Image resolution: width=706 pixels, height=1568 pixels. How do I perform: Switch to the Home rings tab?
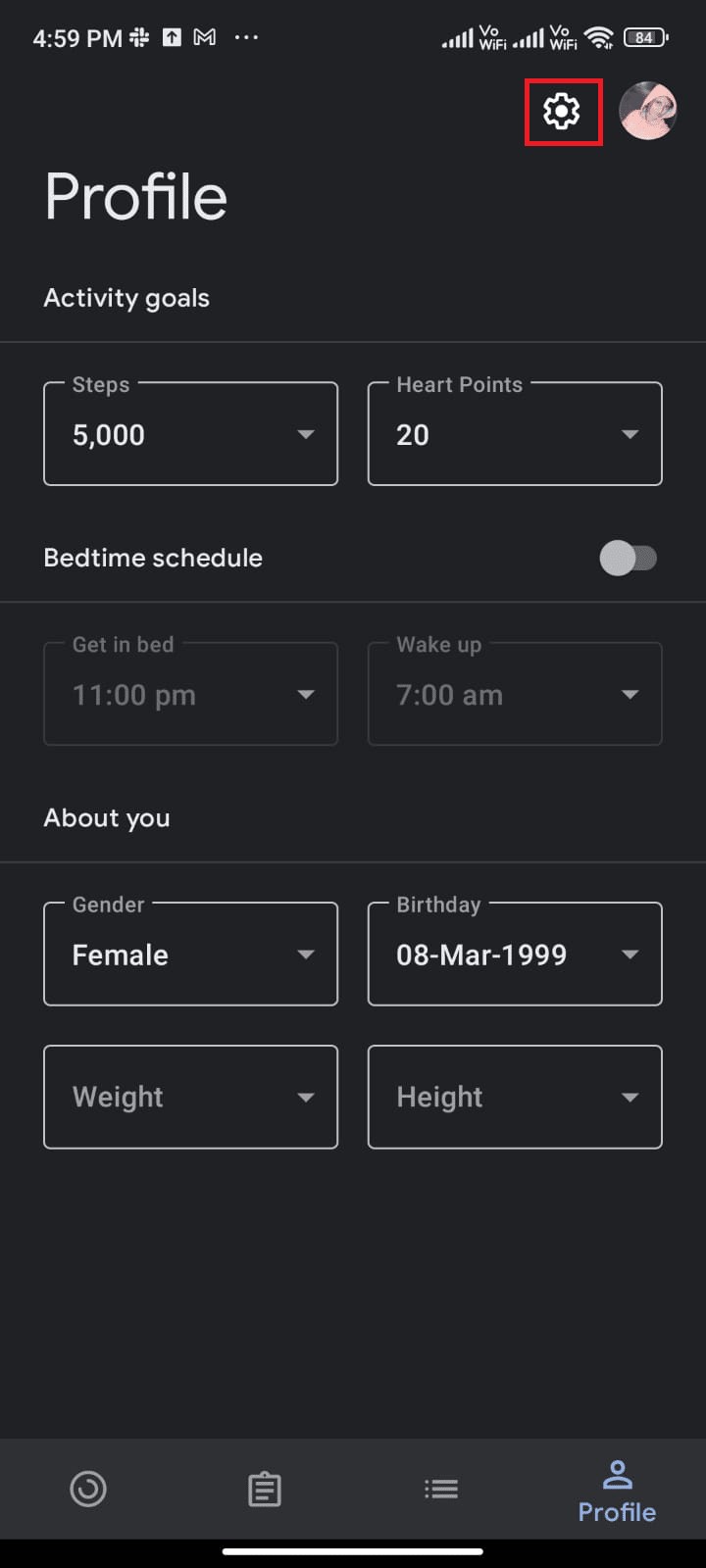88,1490
